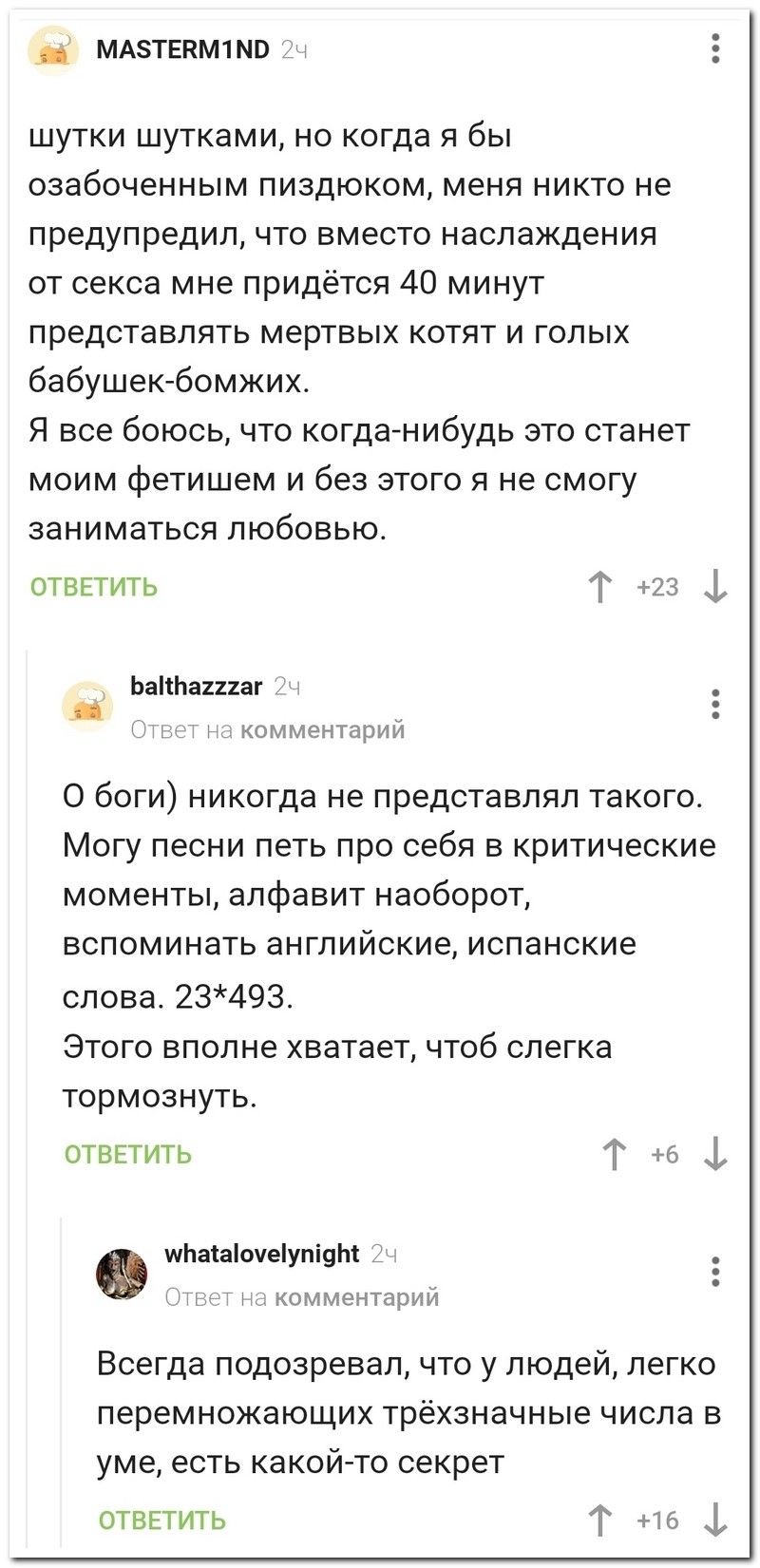Viewport: 760px width, 1568px height.
Task: Downvote balthazzzar's comment
Action: click(x=715, y=1154)
